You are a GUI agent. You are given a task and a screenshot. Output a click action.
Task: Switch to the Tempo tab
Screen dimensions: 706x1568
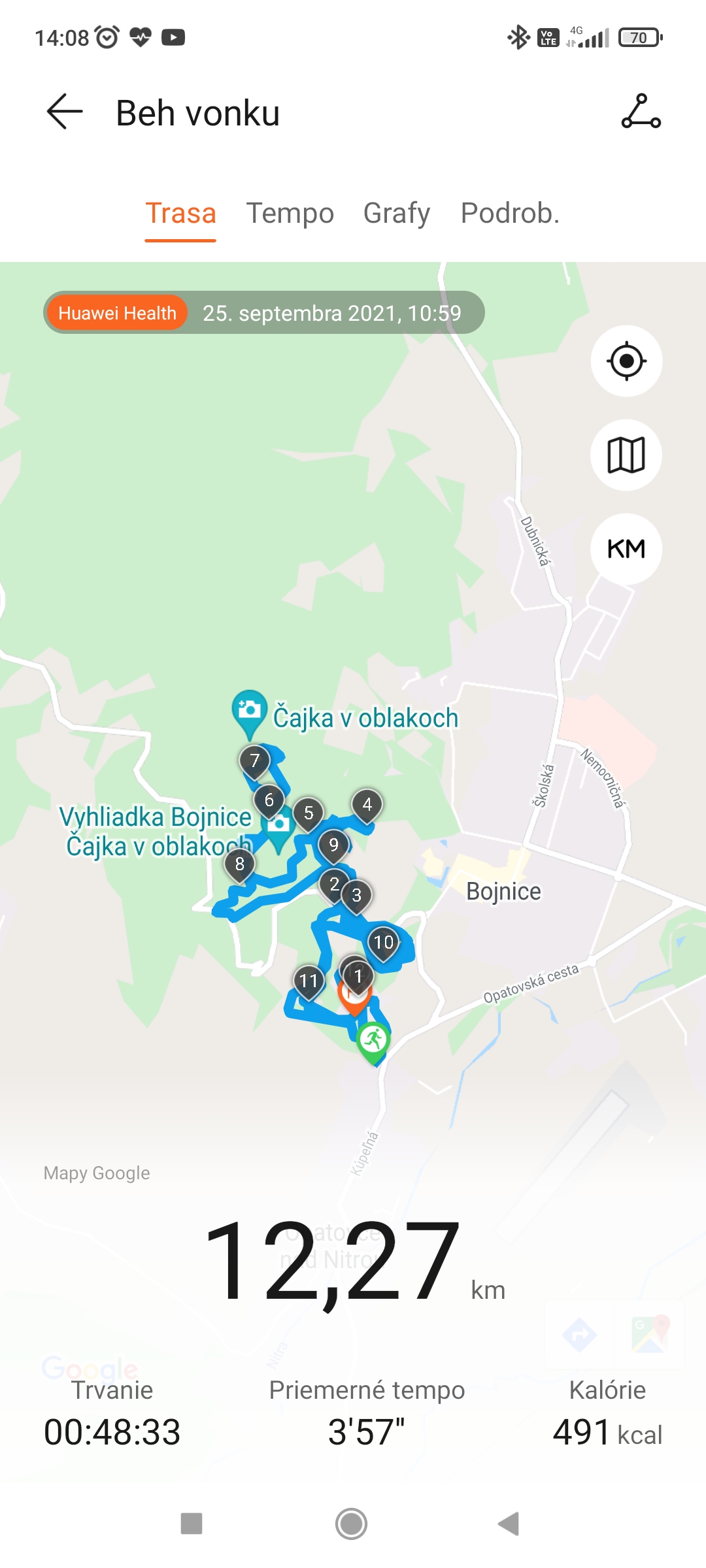pyautogui.click(x=290, y=214)
